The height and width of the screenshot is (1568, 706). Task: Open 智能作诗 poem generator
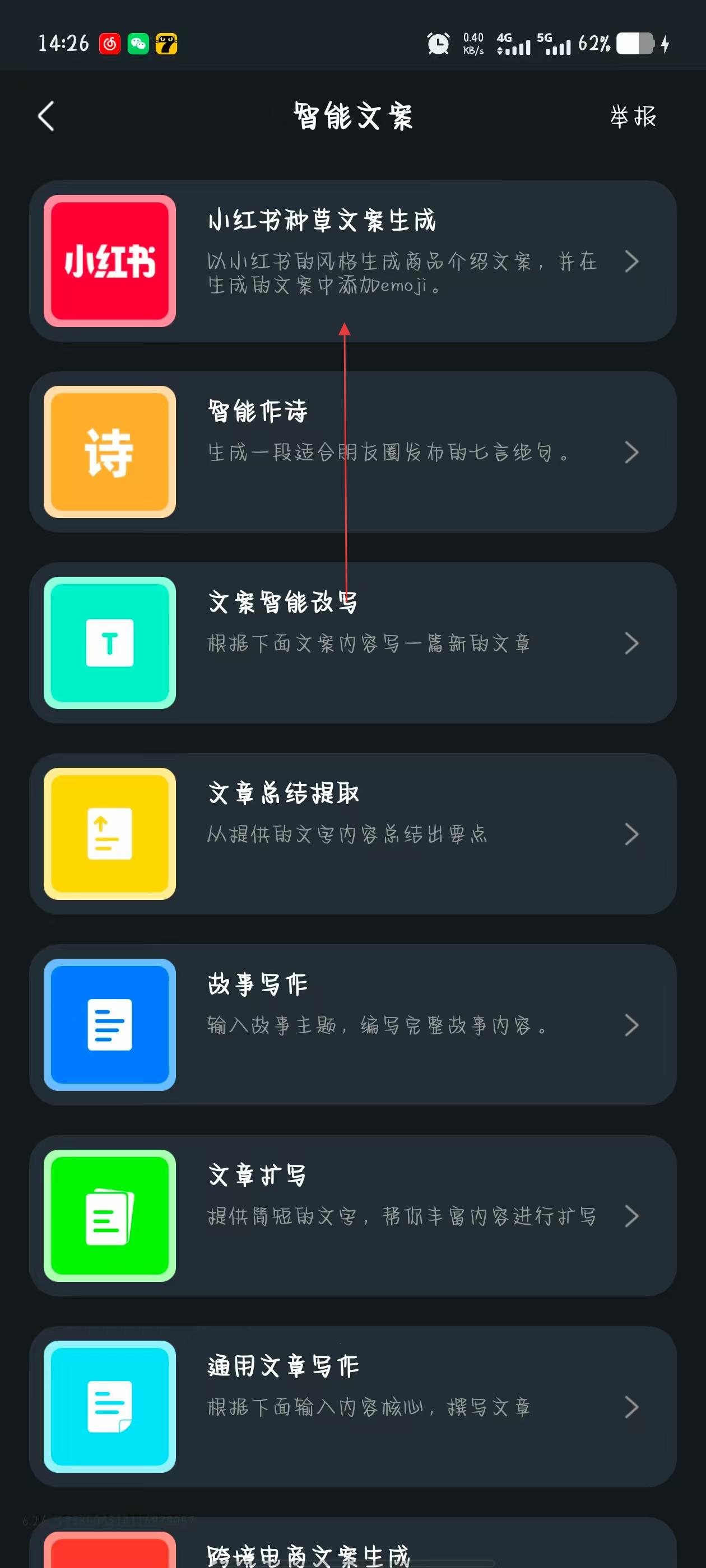point(352,452)
